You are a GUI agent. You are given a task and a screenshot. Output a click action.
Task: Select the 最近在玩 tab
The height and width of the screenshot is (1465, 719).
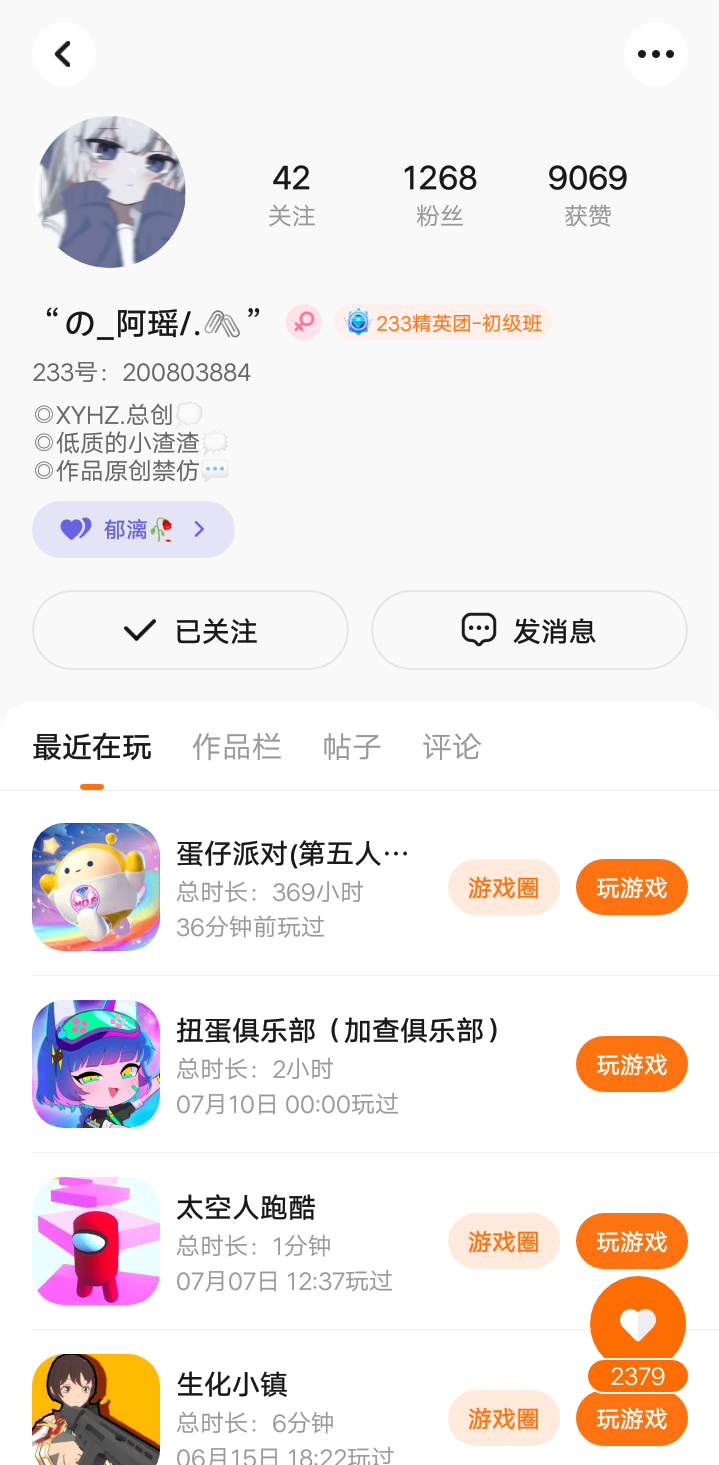coord(92,747)
